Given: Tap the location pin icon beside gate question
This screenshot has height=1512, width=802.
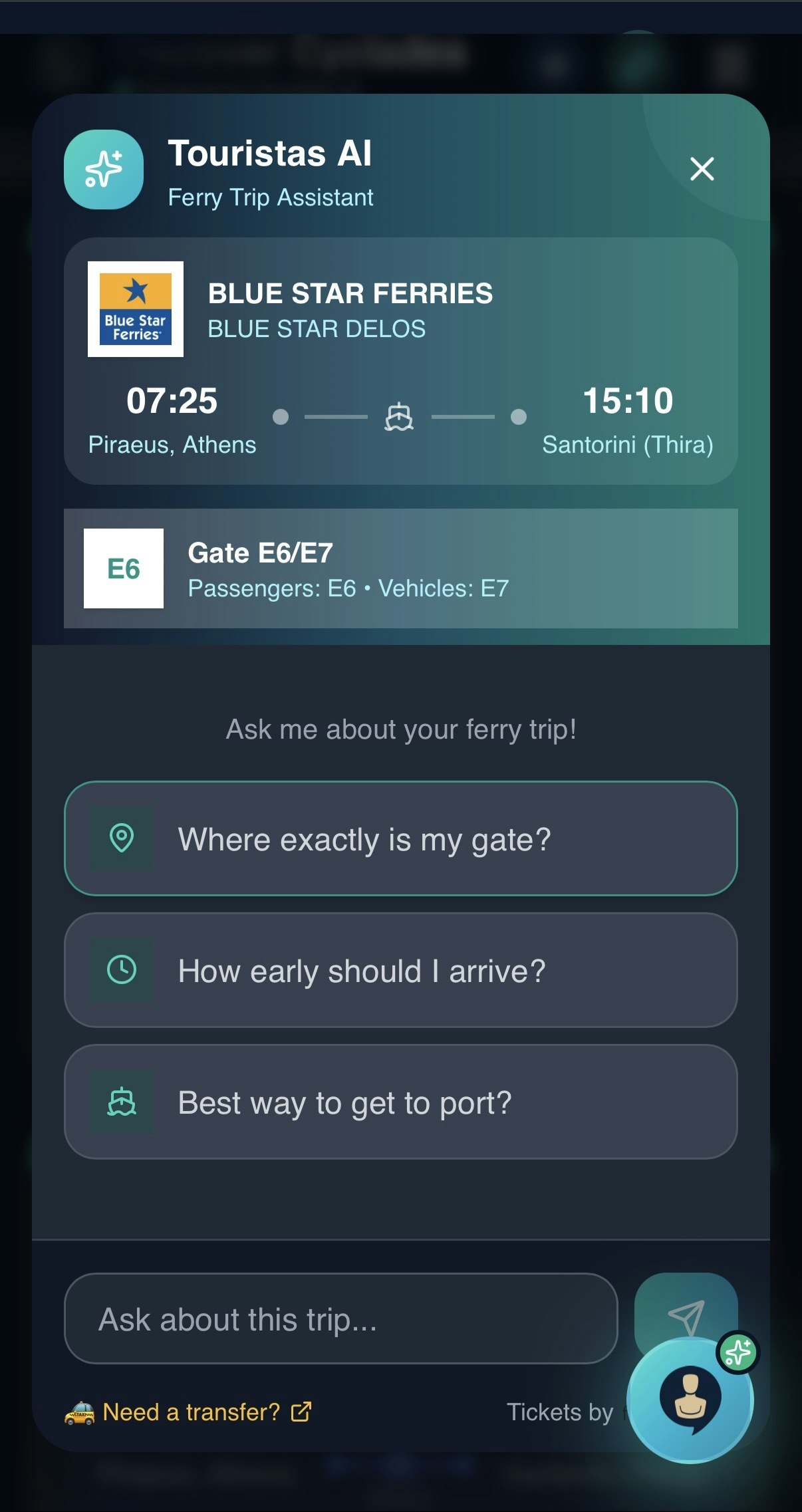Looking at the screenshot, I should click(x=121, y=839).
